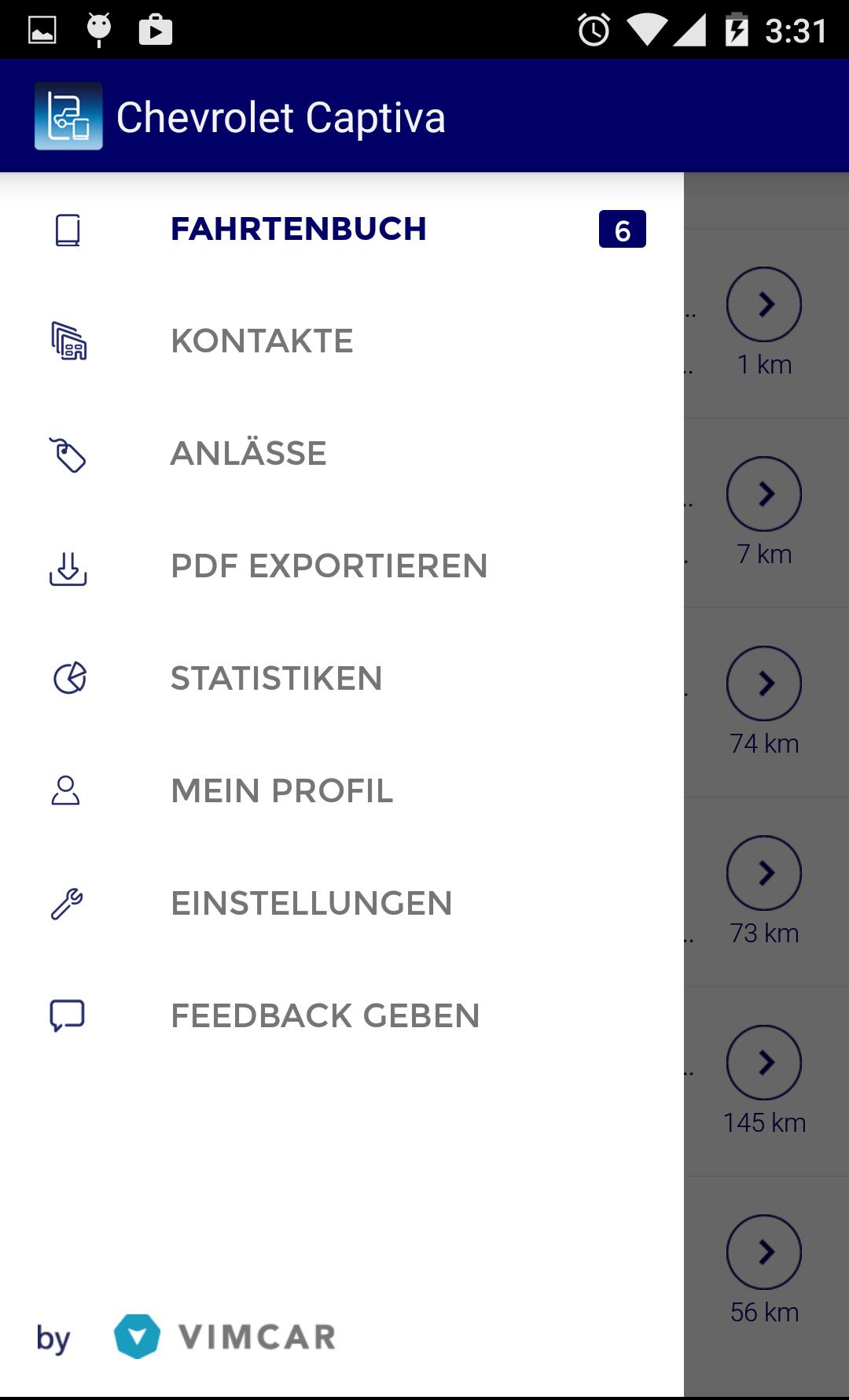Expand the 145 km trip entry
The height and width of the screenshot is (1400, 849).
tap(763, 1063)
